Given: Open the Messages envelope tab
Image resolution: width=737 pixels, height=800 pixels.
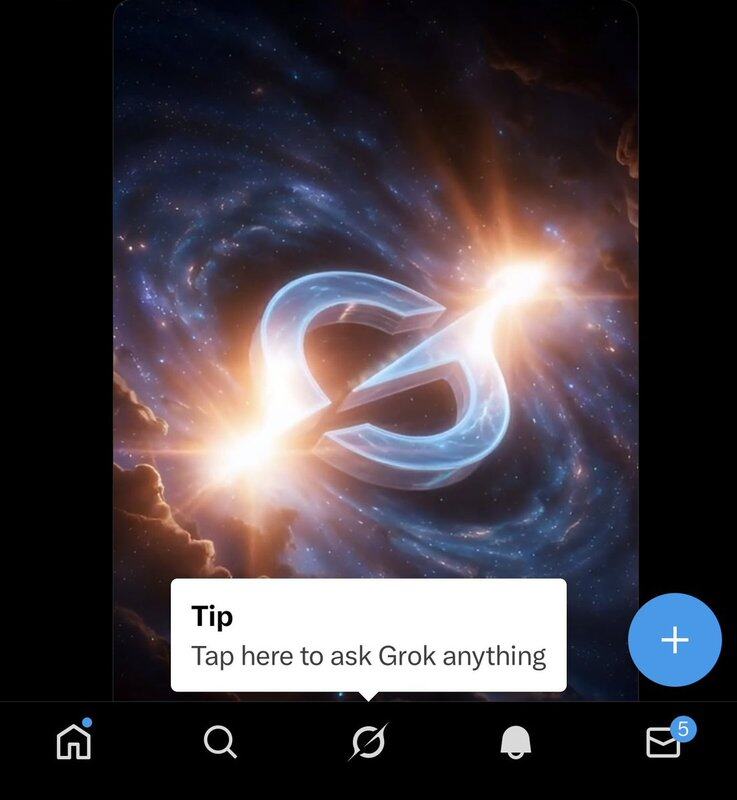Looking at the screenshot, I should coord(663,742).
